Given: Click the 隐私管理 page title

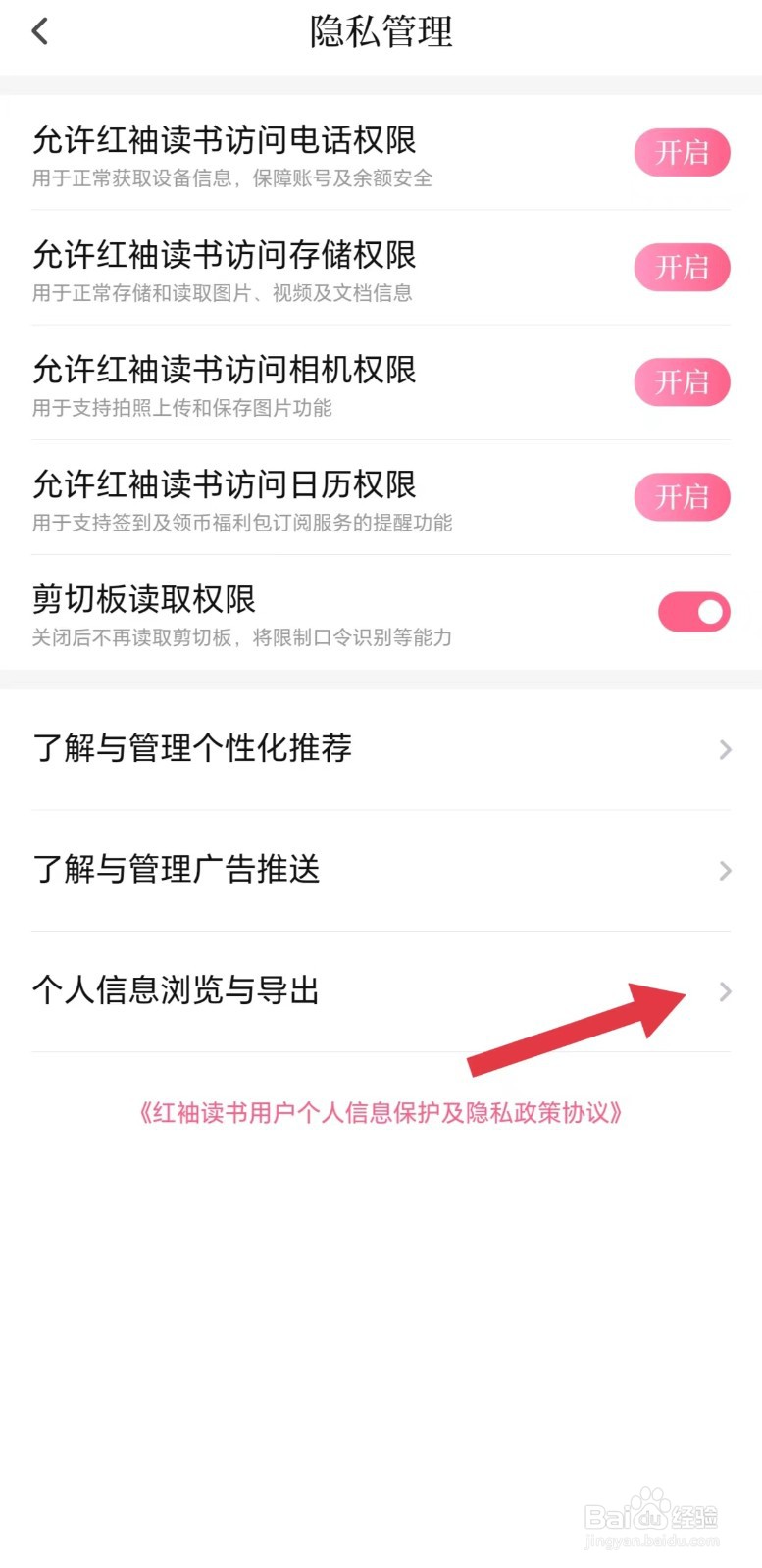Looking at the screenshot, I should (381, 31).
